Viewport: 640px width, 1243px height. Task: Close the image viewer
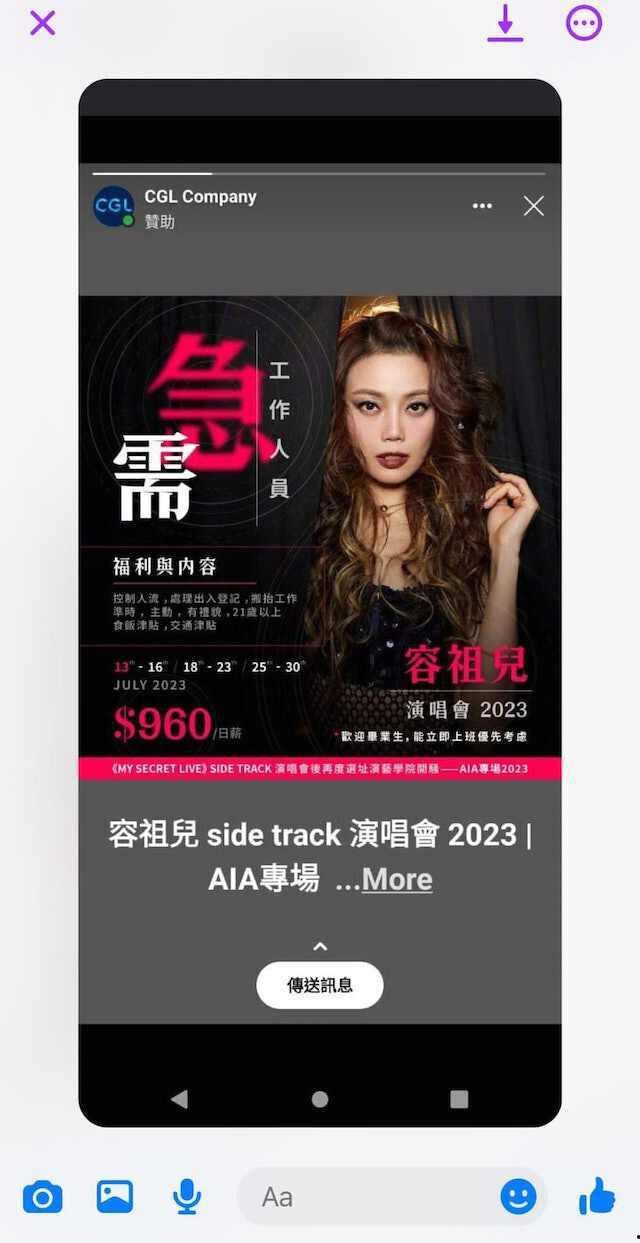[x=42, y=22]
